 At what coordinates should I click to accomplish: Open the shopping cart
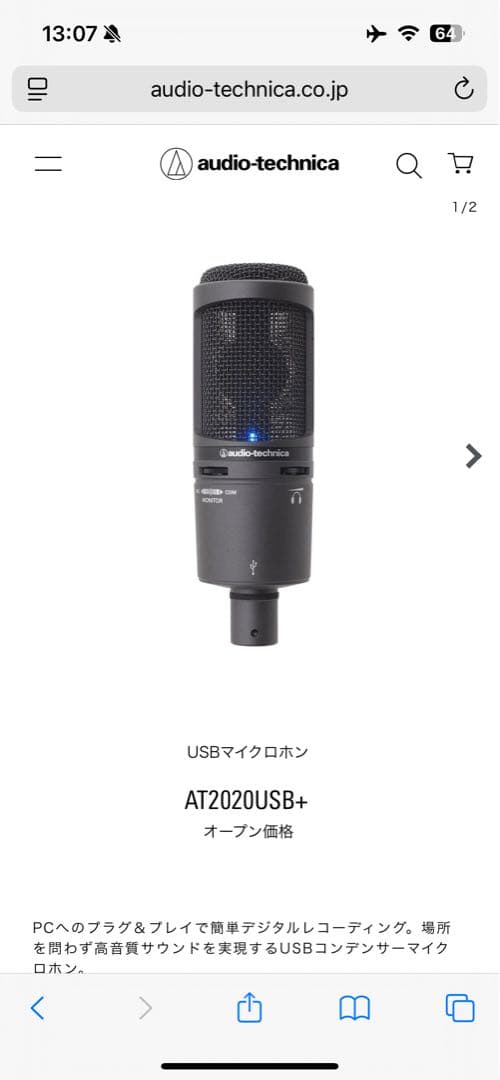(460, 164)
